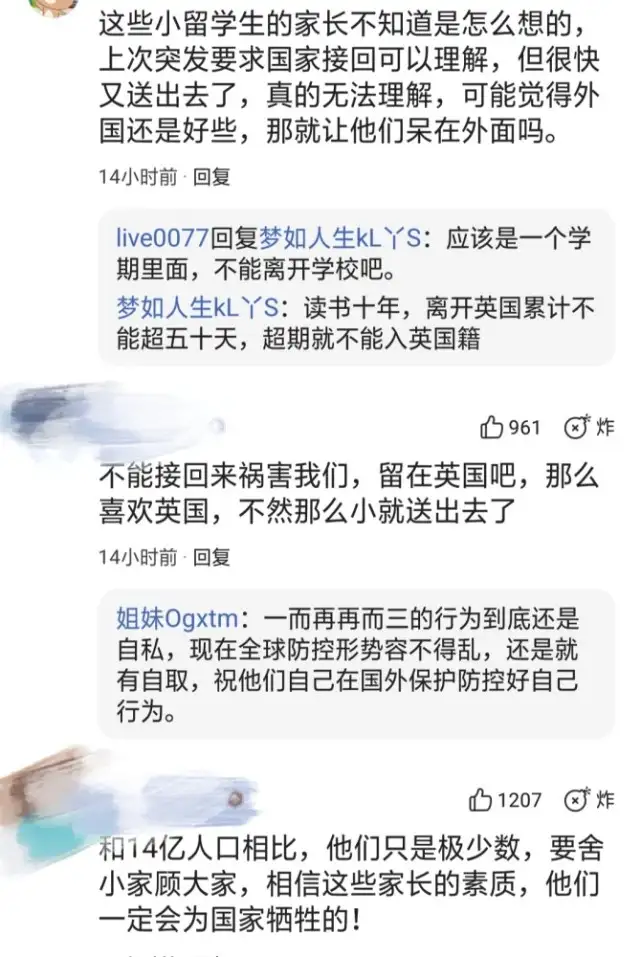This screenshot has width=641, height=957.
Task: Open live0077's profile from the reply
Action: tap(162, 238)
